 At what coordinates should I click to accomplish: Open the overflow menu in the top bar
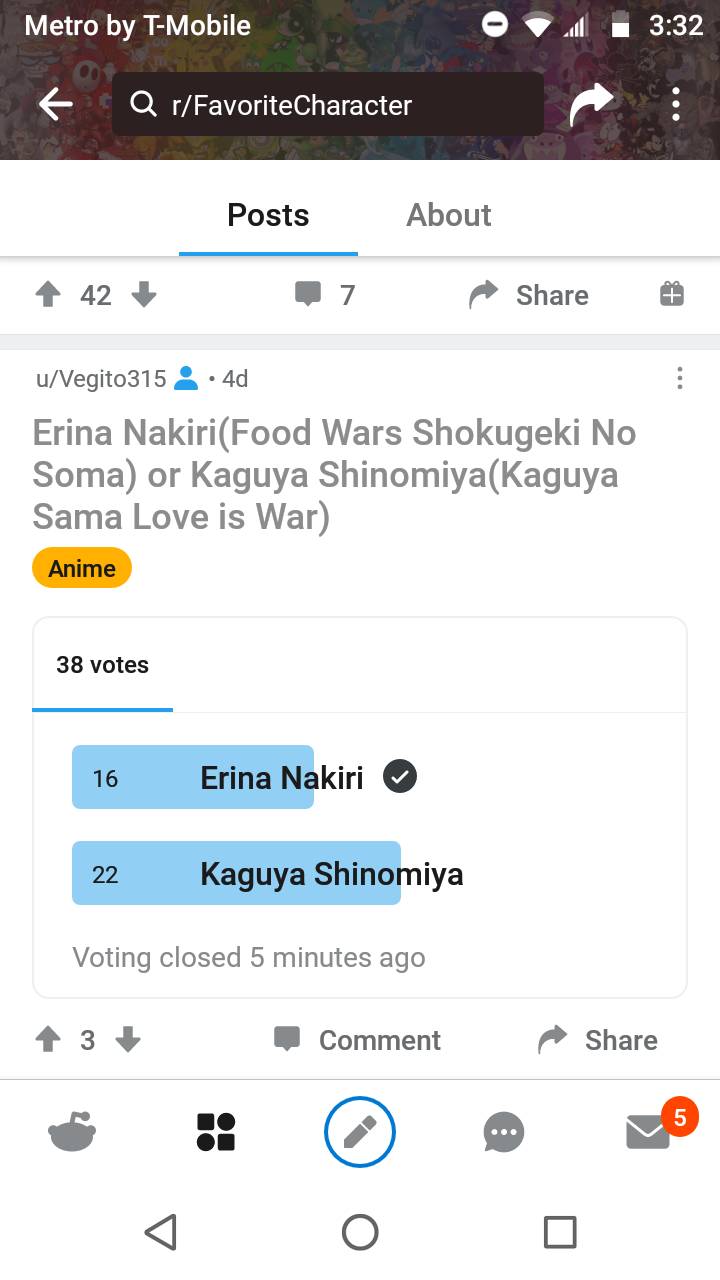pyautogui.click(x=676, y=103)
